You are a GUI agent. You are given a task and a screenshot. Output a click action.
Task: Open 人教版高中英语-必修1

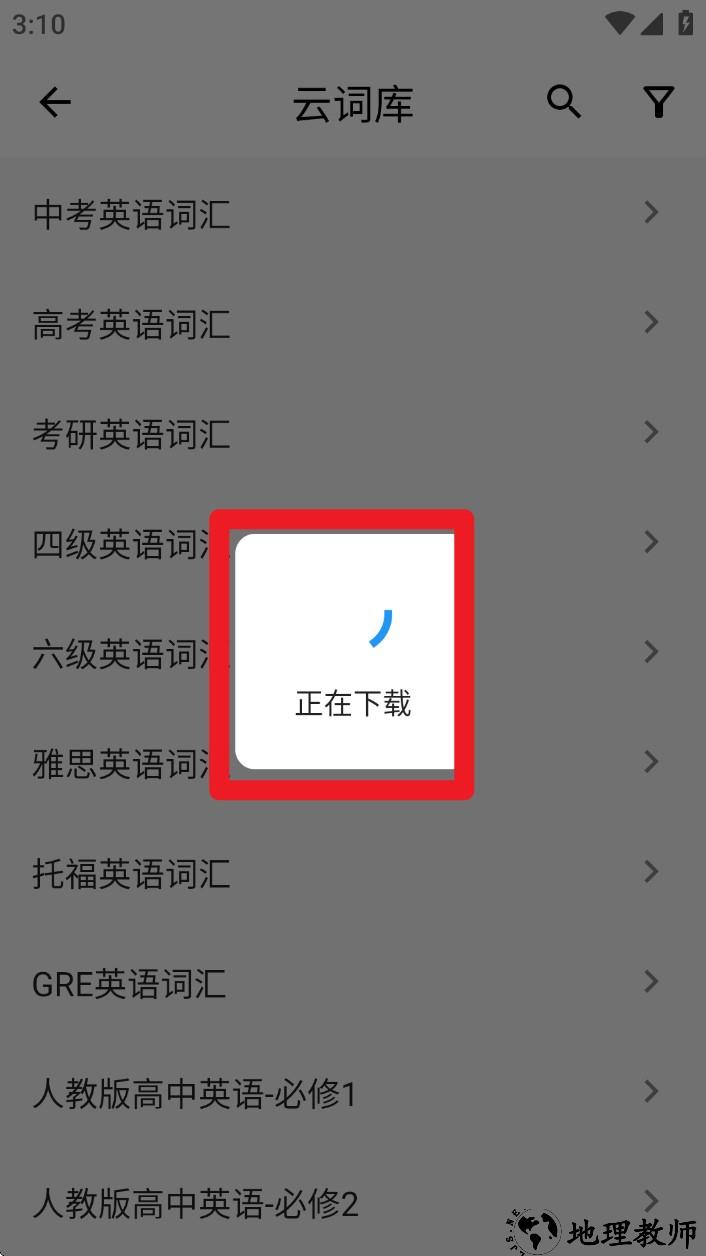pyautogui.click(x=195, y=1094)
